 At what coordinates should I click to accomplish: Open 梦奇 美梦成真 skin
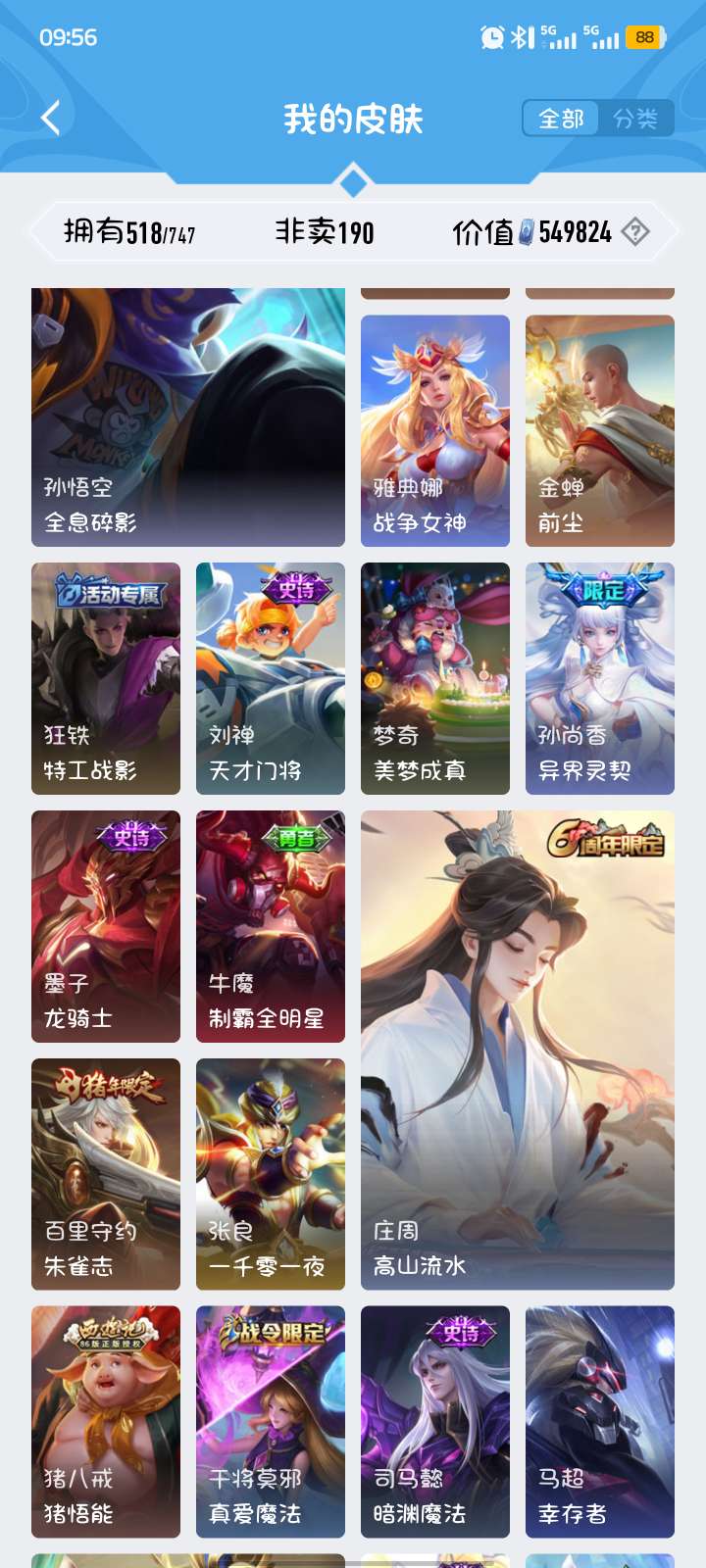(435, 678)
